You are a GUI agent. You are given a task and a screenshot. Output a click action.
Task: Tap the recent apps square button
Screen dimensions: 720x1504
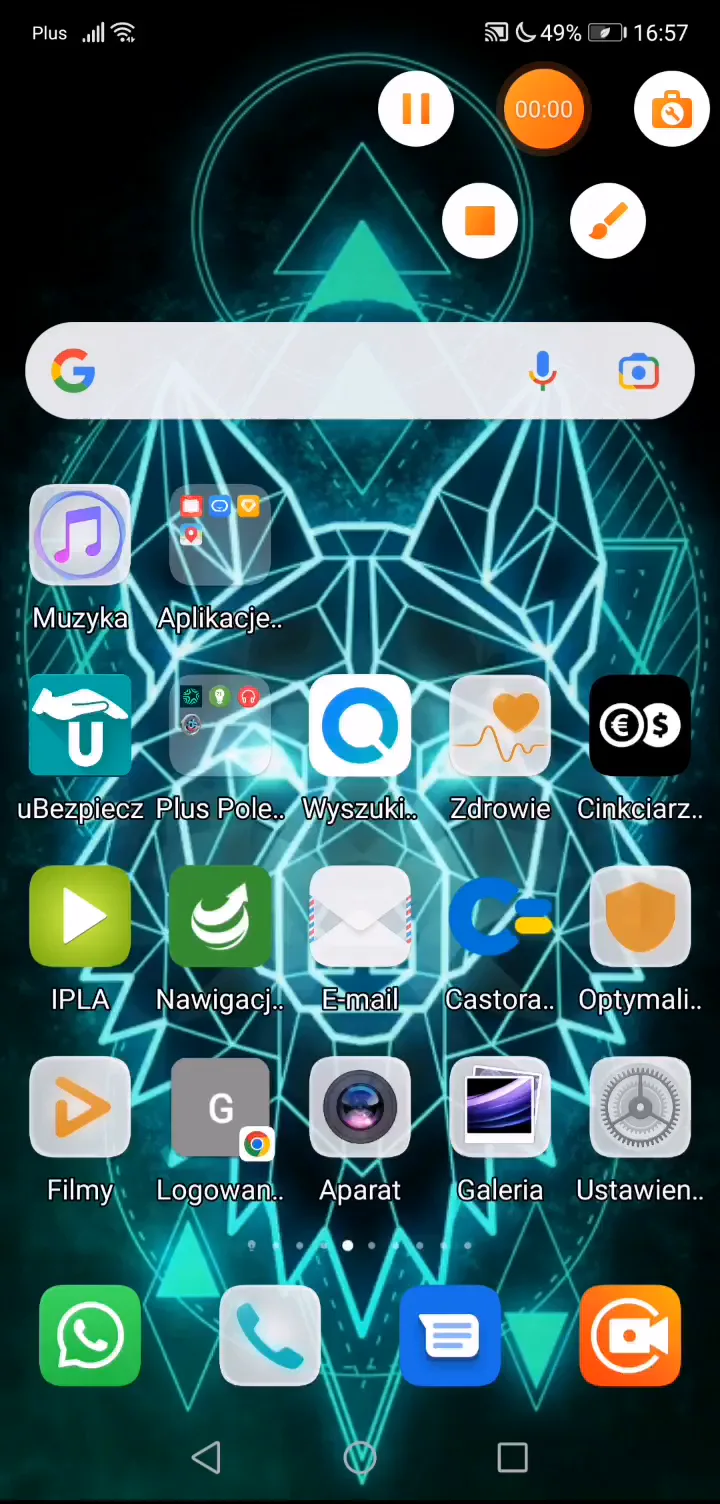[513, 1458]
